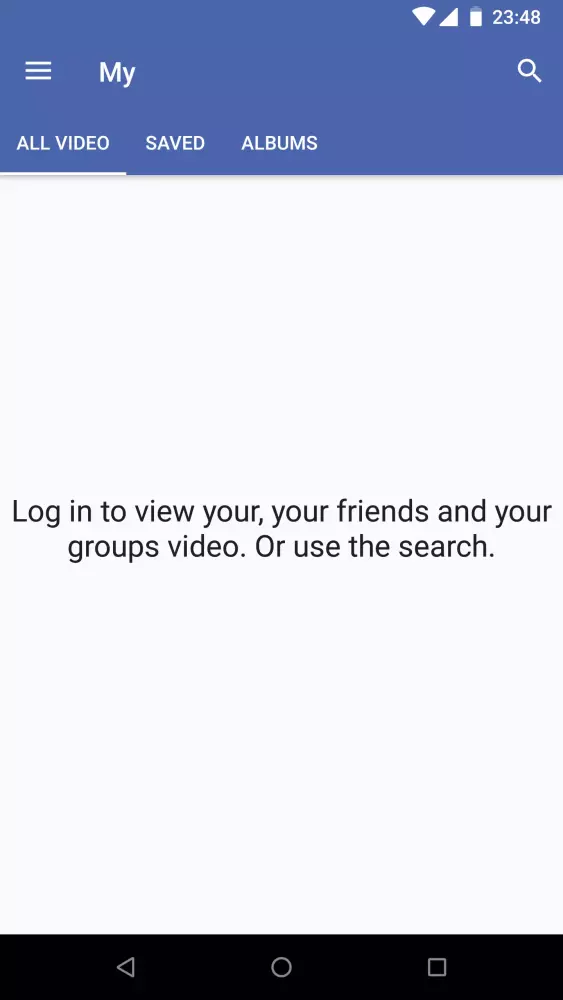The height and width of the screenshot is (1000, 563).
Task: Open the search magnifier icon
Action: click(x=529, y=71)
